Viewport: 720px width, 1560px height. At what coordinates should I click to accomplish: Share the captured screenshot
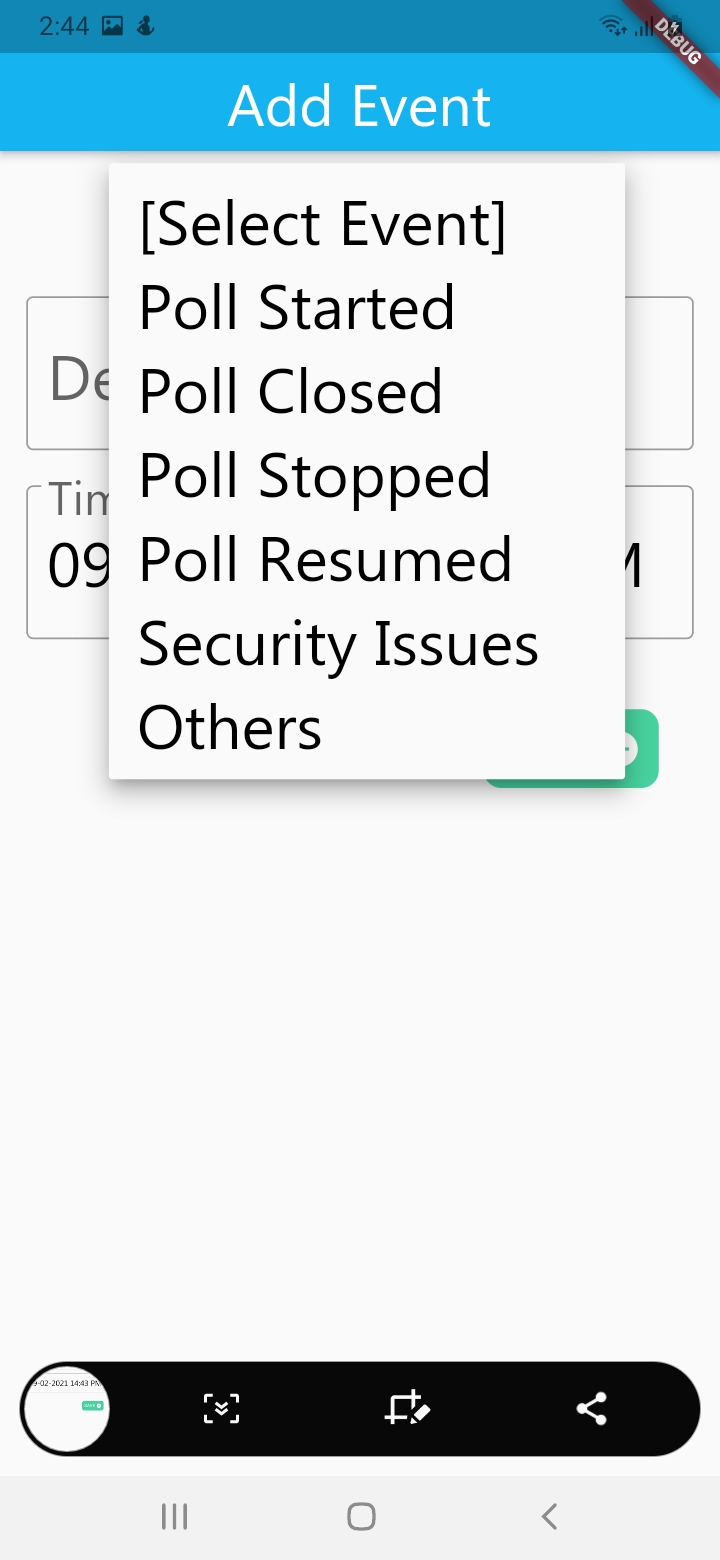592,1408
